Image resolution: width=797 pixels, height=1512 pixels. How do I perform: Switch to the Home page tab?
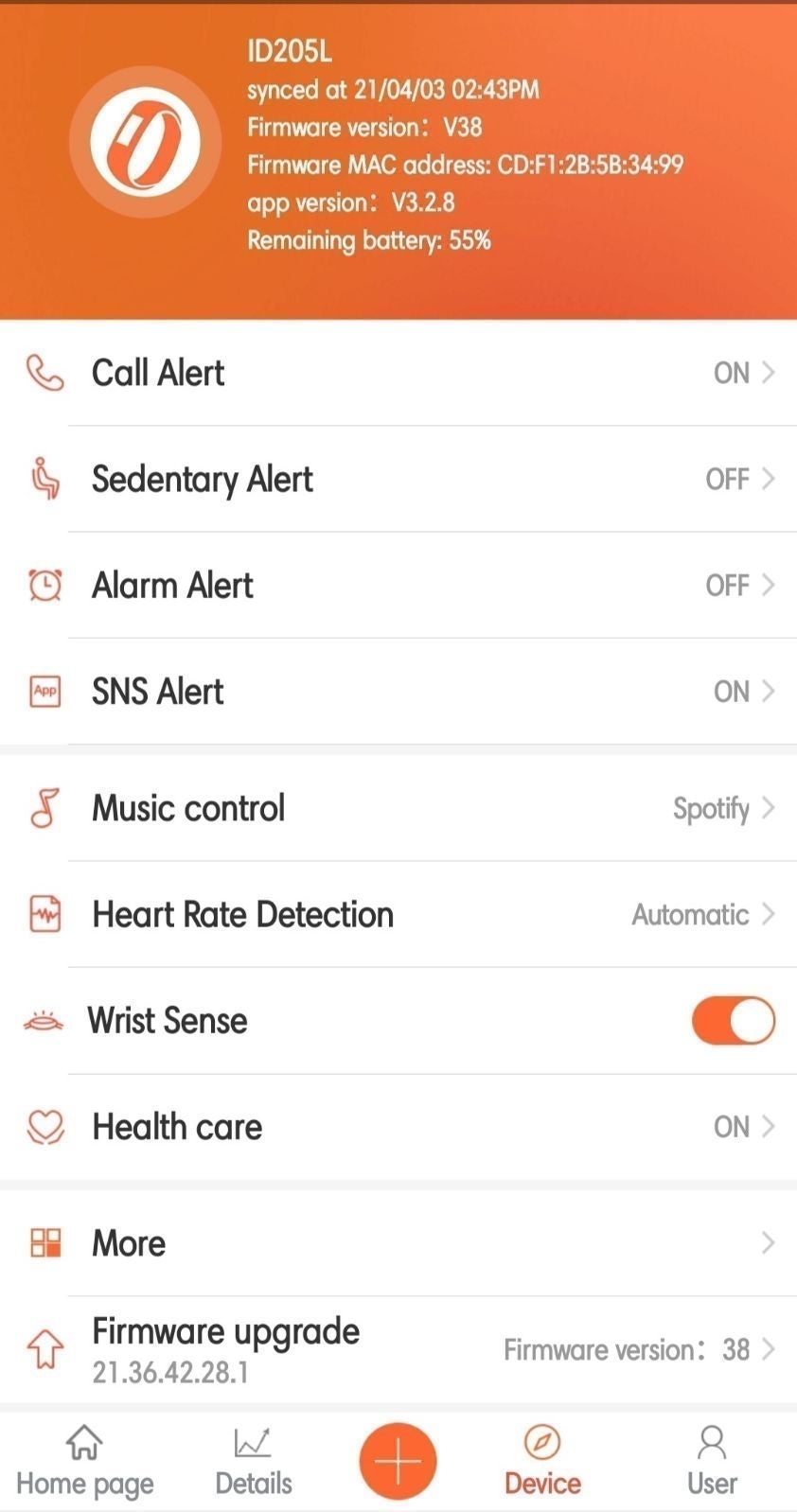84,1462
